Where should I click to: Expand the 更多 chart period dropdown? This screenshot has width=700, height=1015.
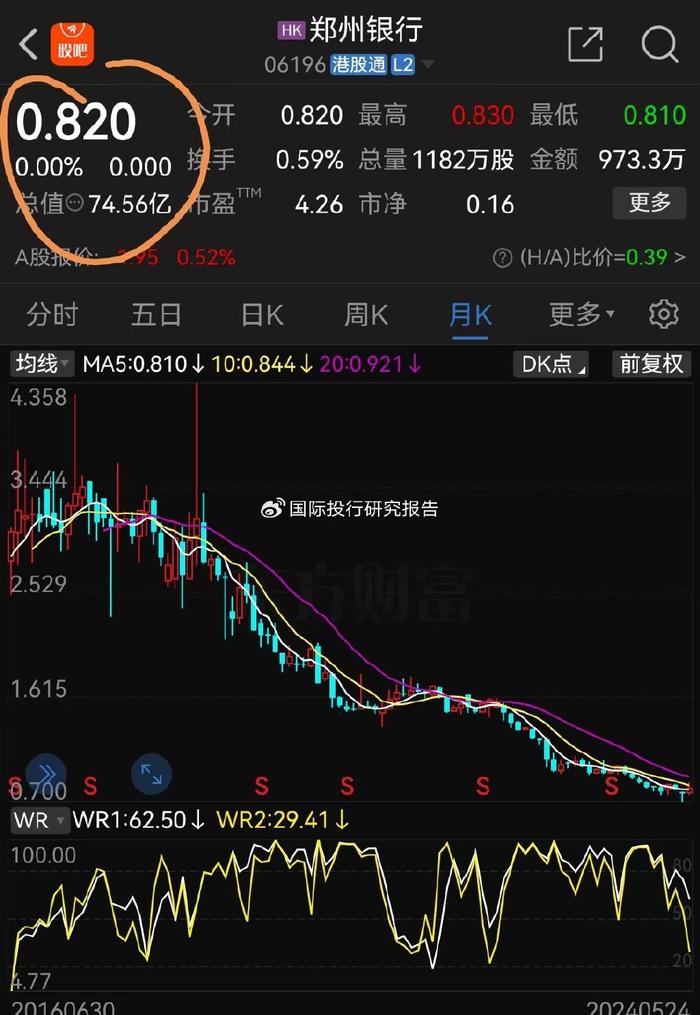[x=581, y=315]
